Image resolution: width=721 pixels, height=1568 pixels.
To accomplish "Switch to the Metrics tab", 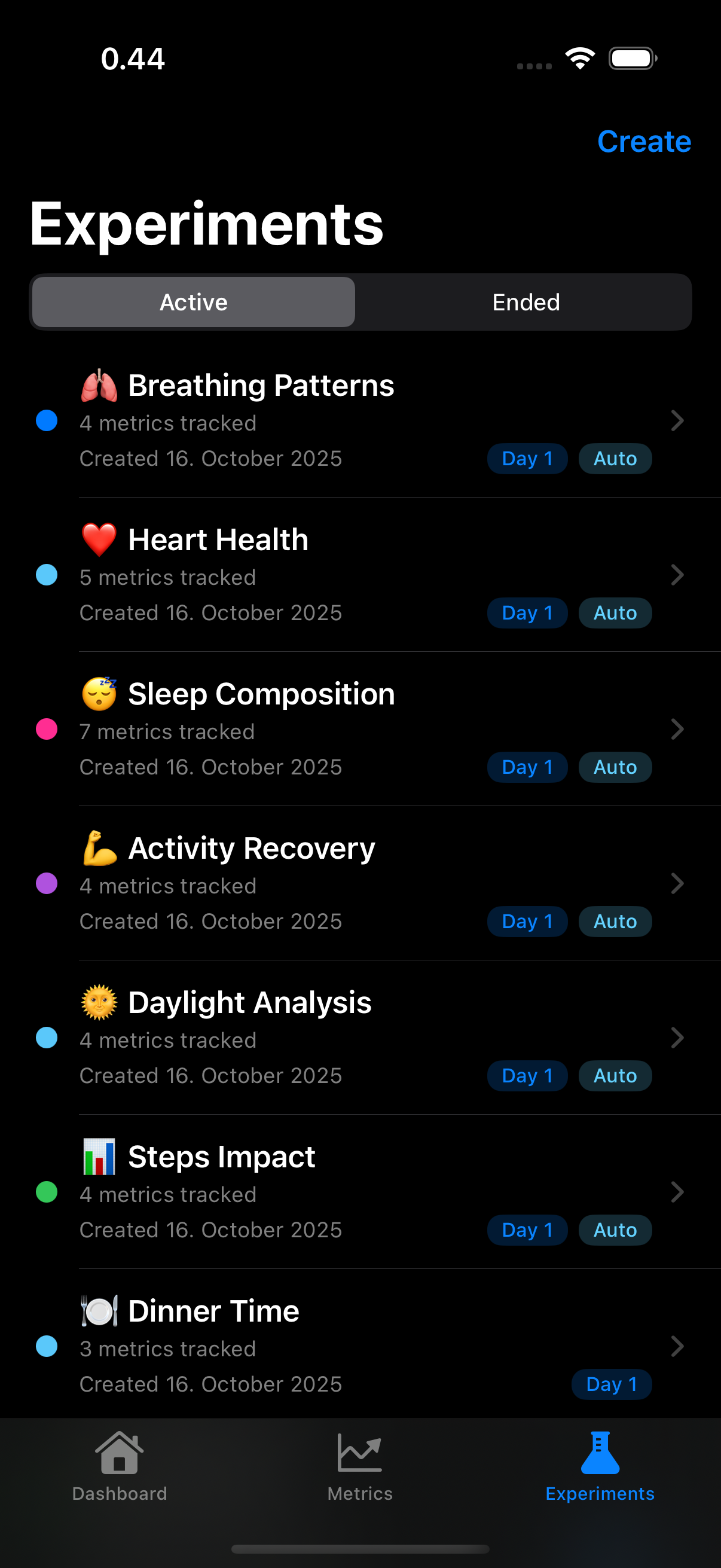I will tap(360, 1467).
